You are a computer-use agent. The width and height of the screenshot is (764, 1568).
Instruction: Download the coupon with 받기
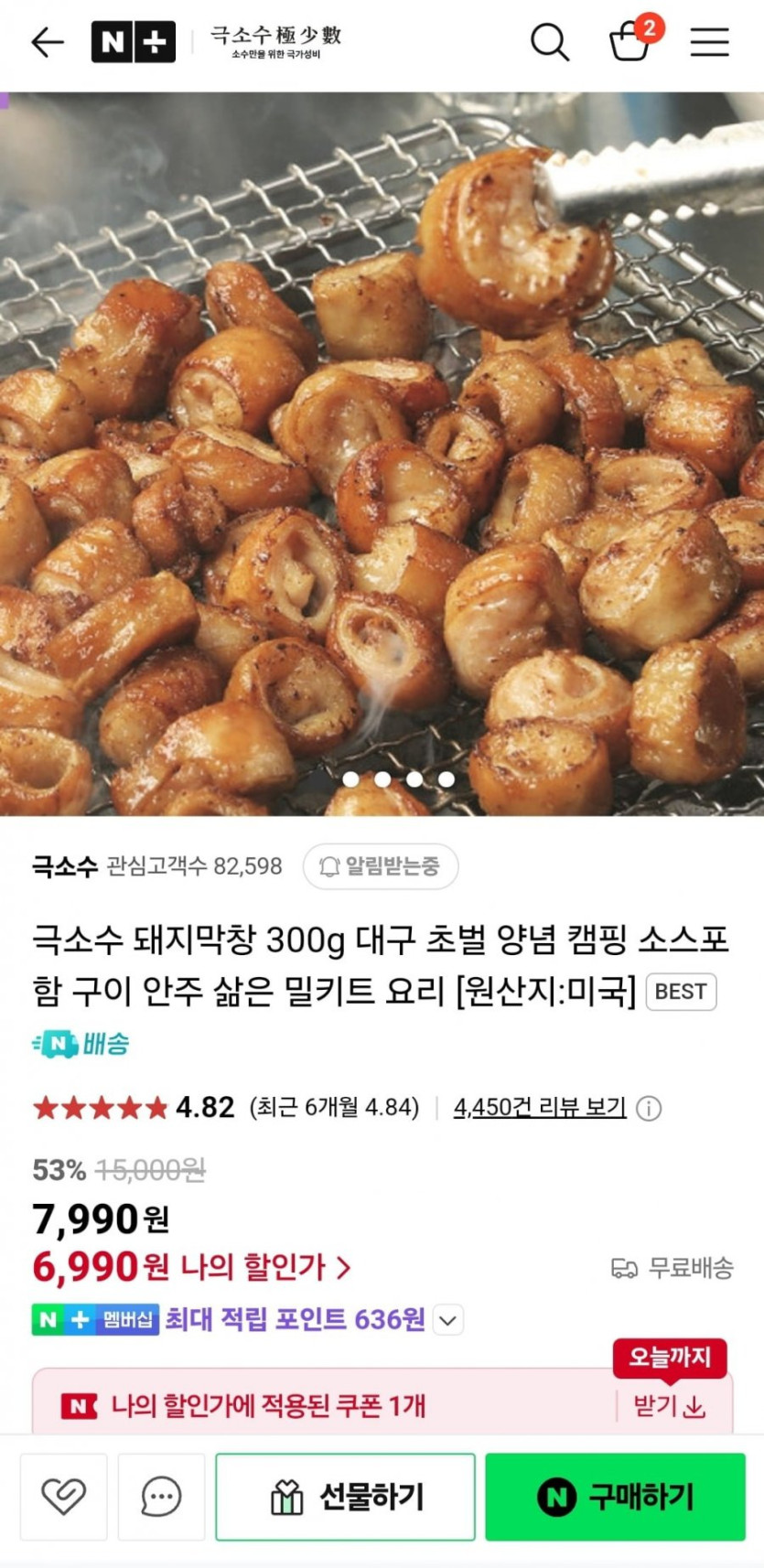pos(669,1406)
